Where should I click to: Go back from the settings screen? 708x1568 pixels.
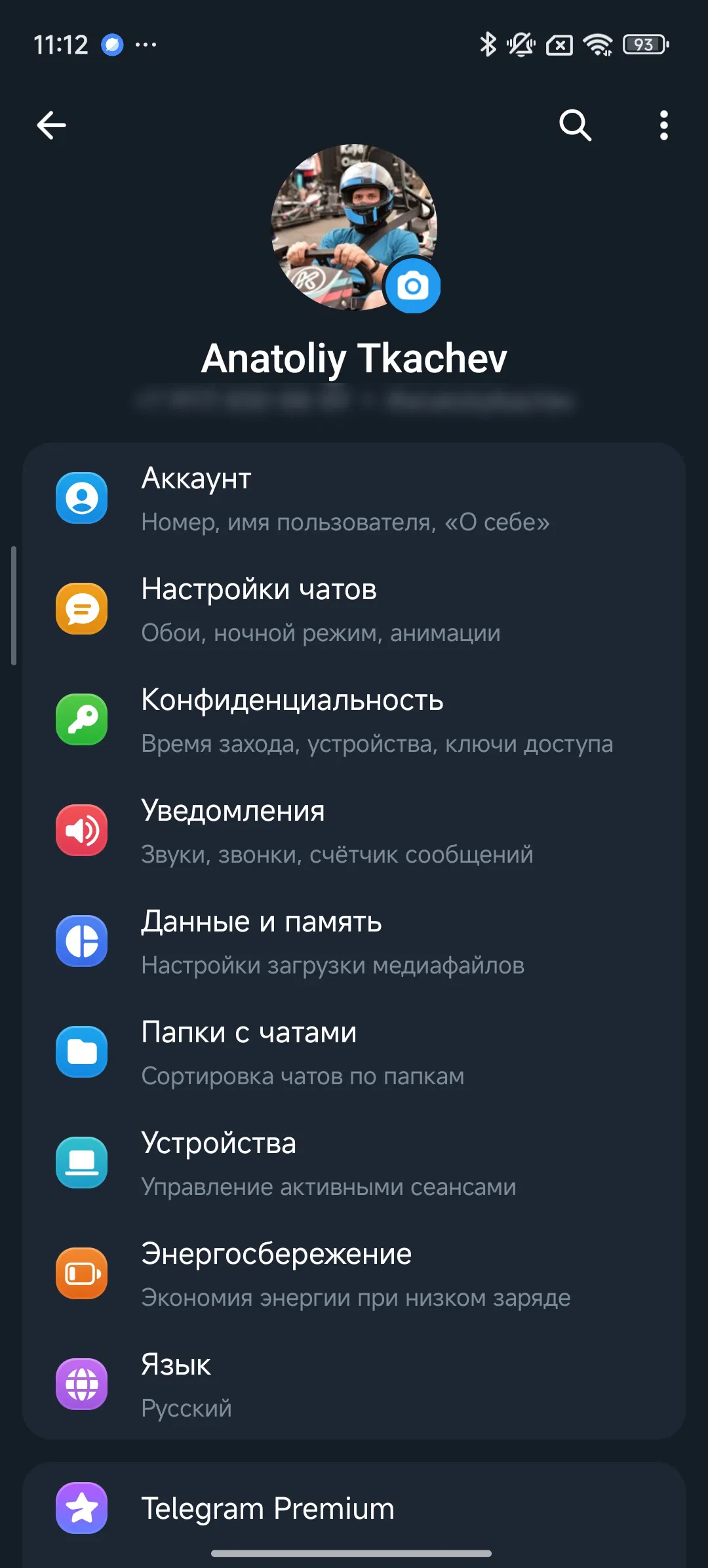pos(51,125)
